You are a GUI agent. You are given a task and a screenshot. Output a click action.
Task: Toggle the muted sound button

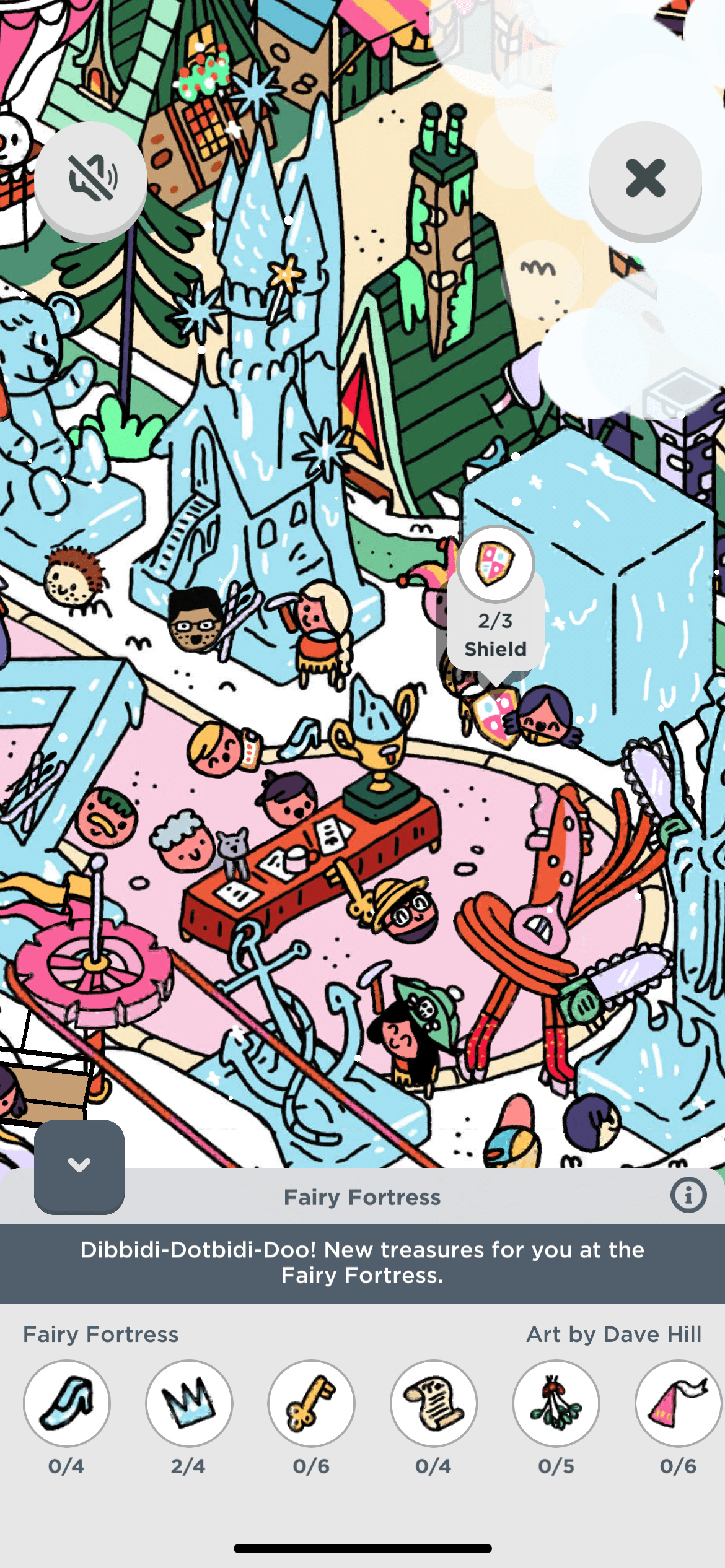point(91,178)
